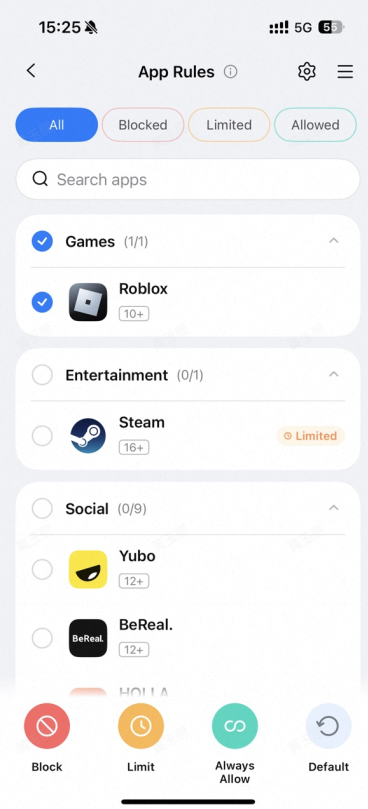This screenshot has width=368, height=809.
Task: Select the BeReal. checkbox
Action: pos(42,638)
